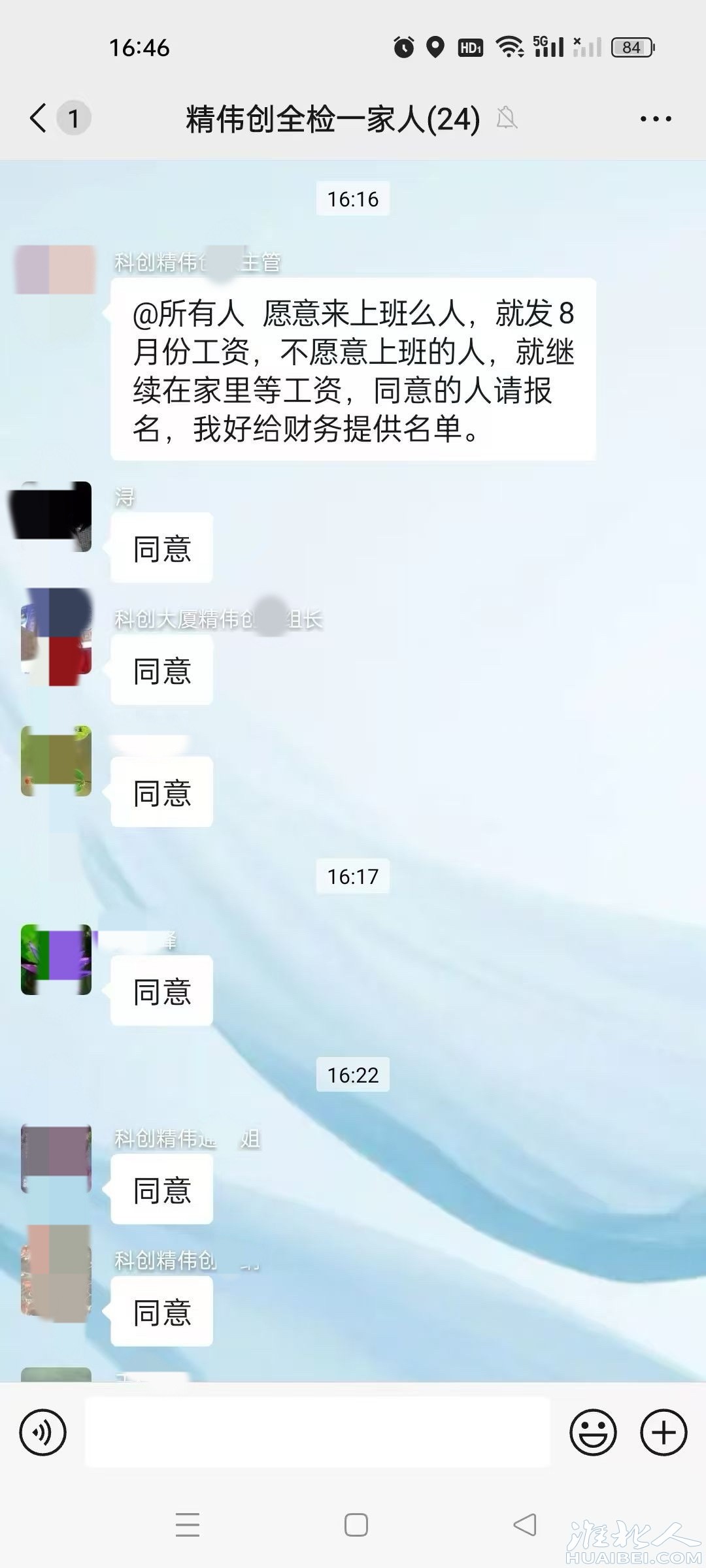The height and width of the screenshot is (1568, 706).
Task: Go back to the chat list
Action: click(x=39, y=118)
